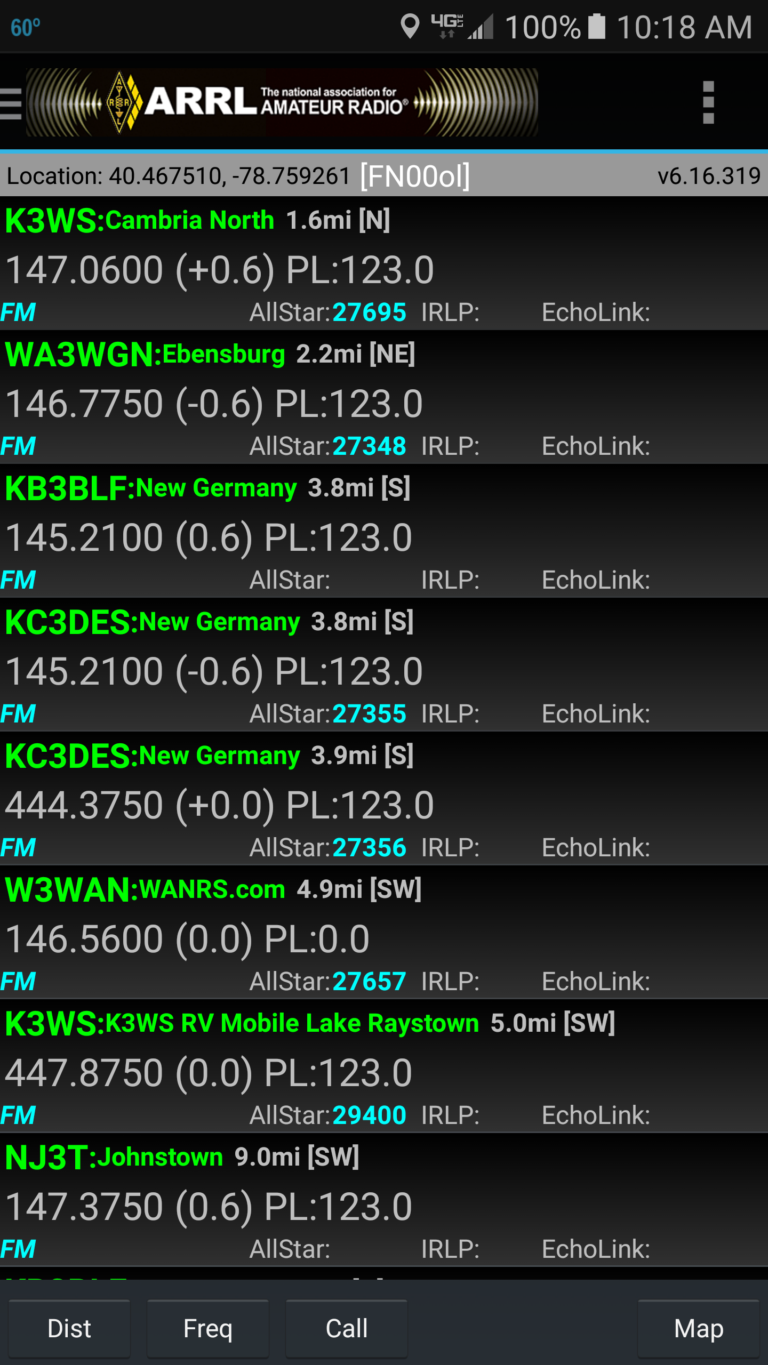Sort repeaters by Freq

208,1328
